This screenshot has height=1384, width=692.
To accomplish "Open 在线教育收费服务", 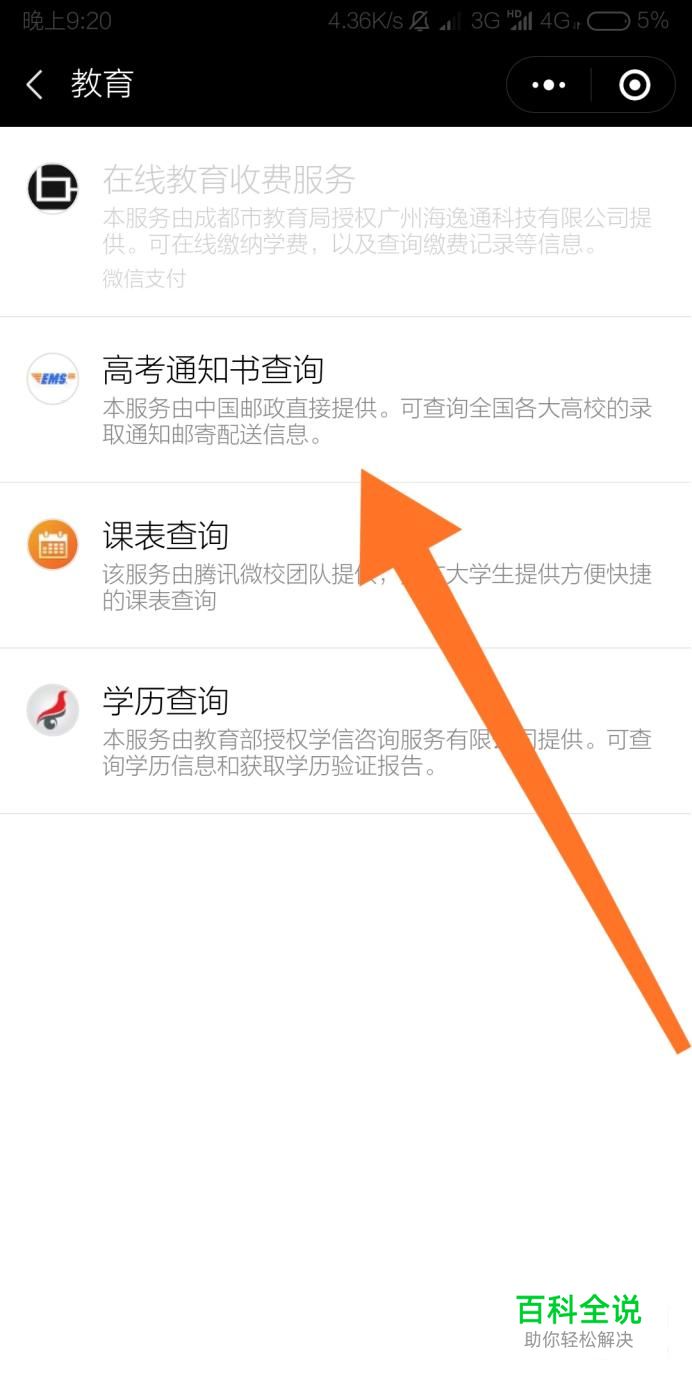I will coord(346,222).
